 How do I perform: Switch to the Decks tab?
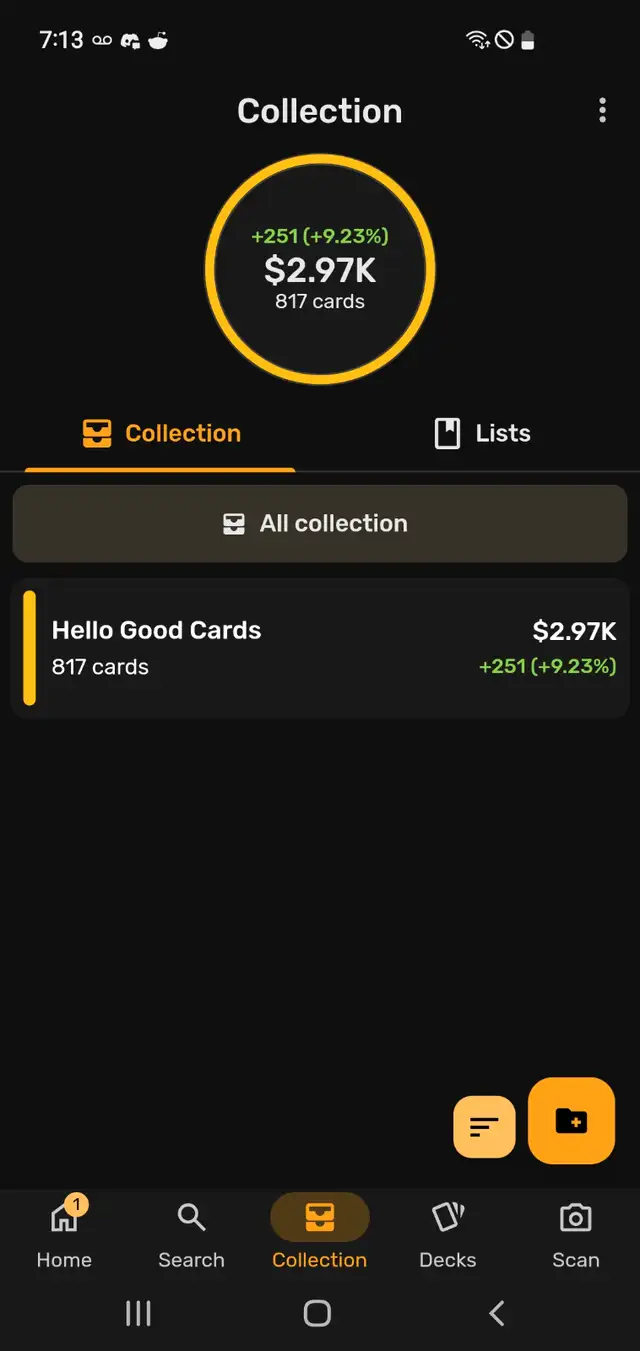pos(448,1232)
